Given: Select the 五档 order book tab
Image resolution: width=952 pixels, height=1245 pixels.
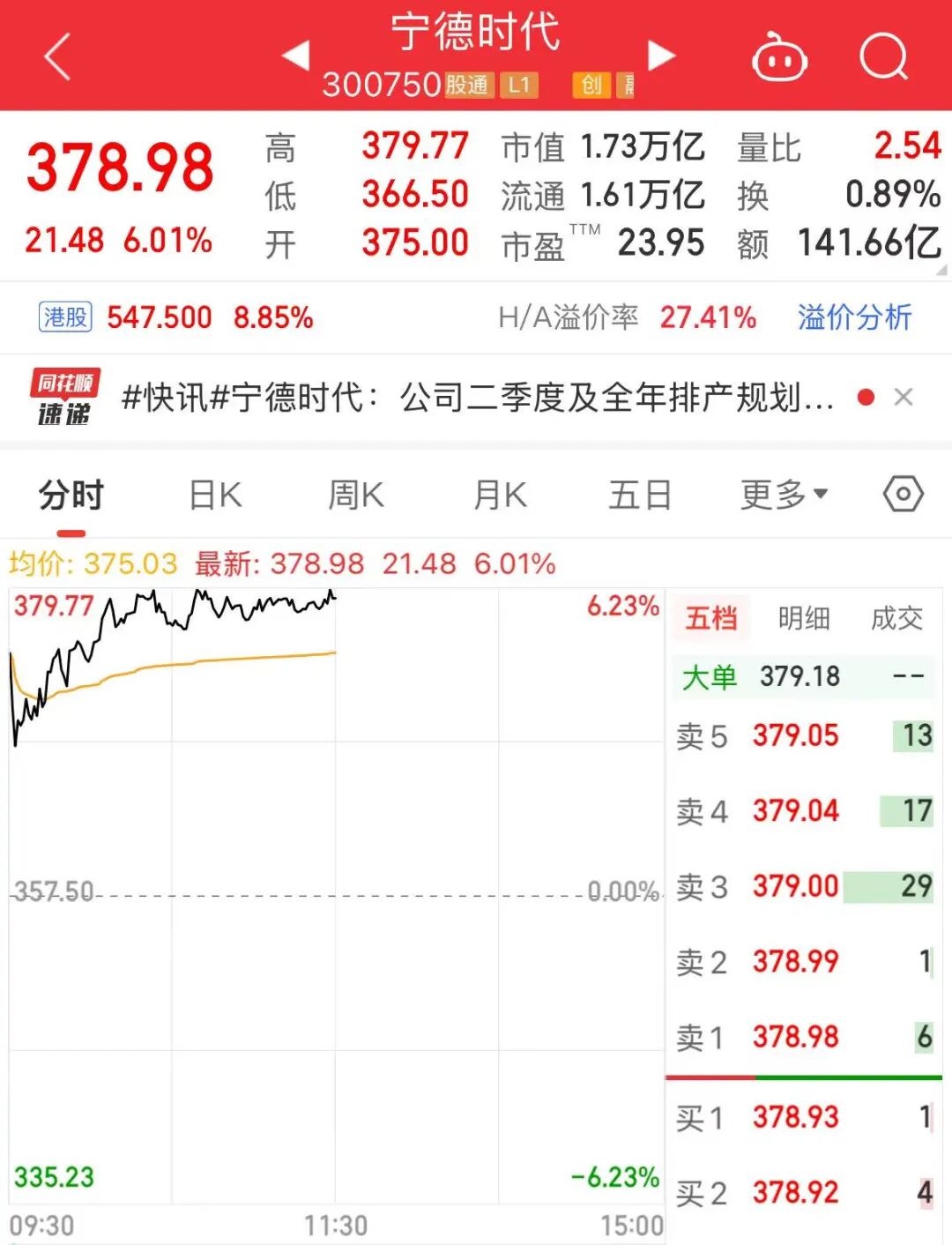Looking at the screenshot, I should coord(711,618).
